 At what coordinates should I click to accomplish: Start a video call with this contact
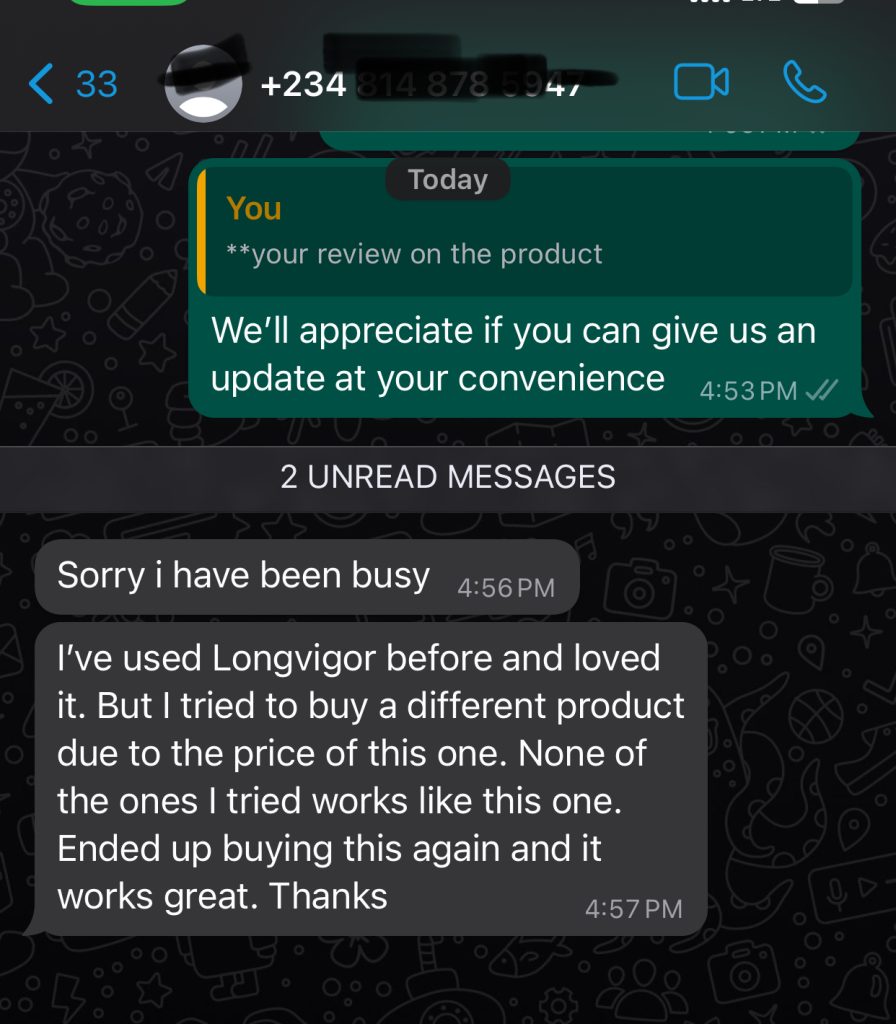pos(701,83)
